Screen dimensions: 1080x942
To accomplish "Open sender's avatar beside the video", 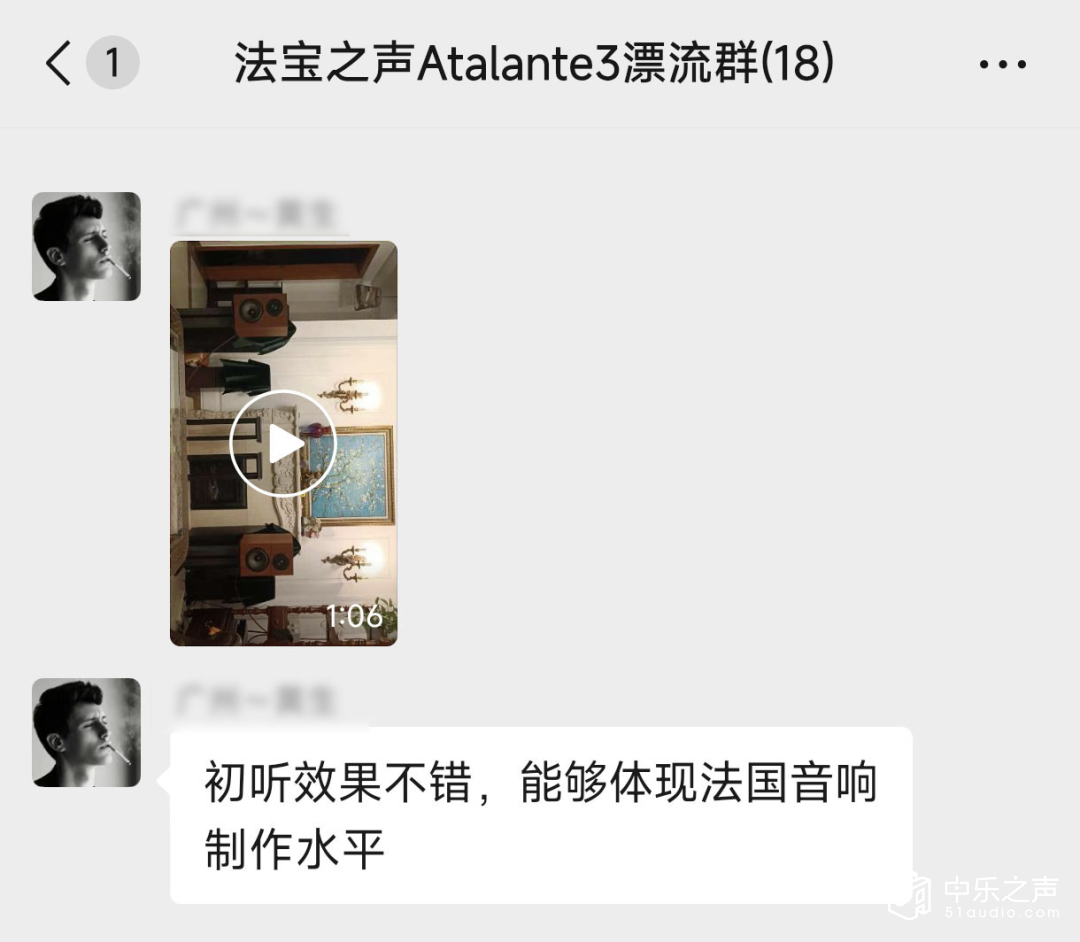I will (87, 246).
